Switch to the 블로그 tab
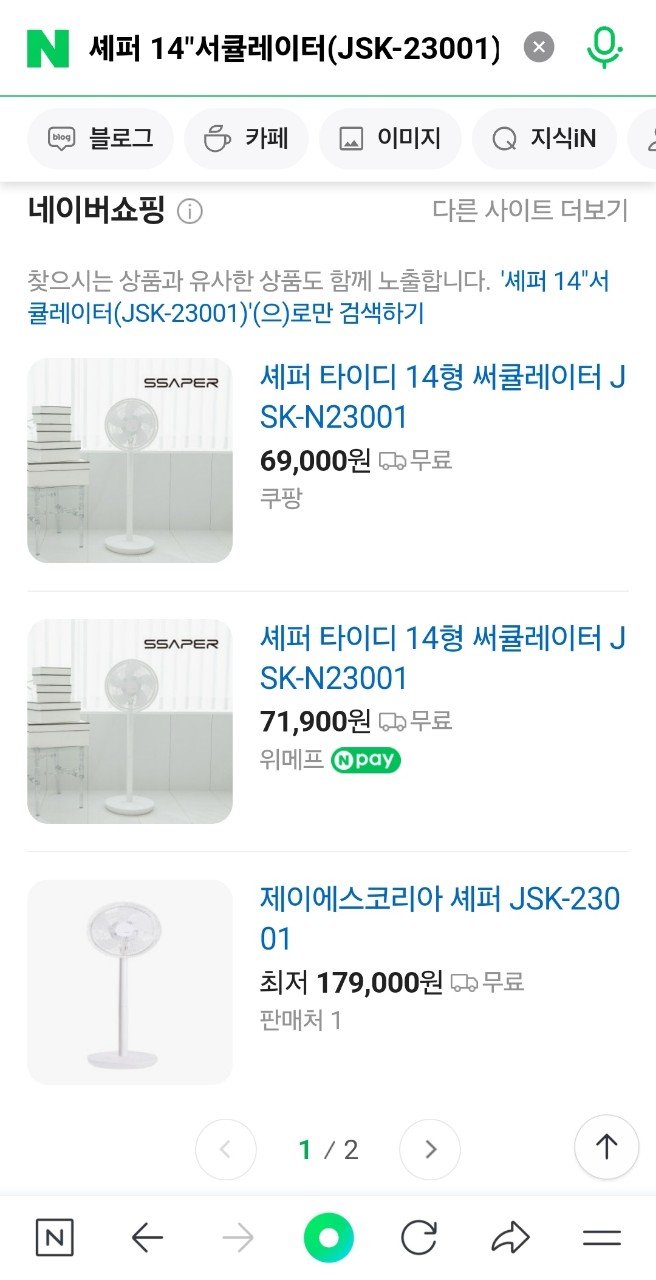 pyautogui.click(x=101, y=138)
